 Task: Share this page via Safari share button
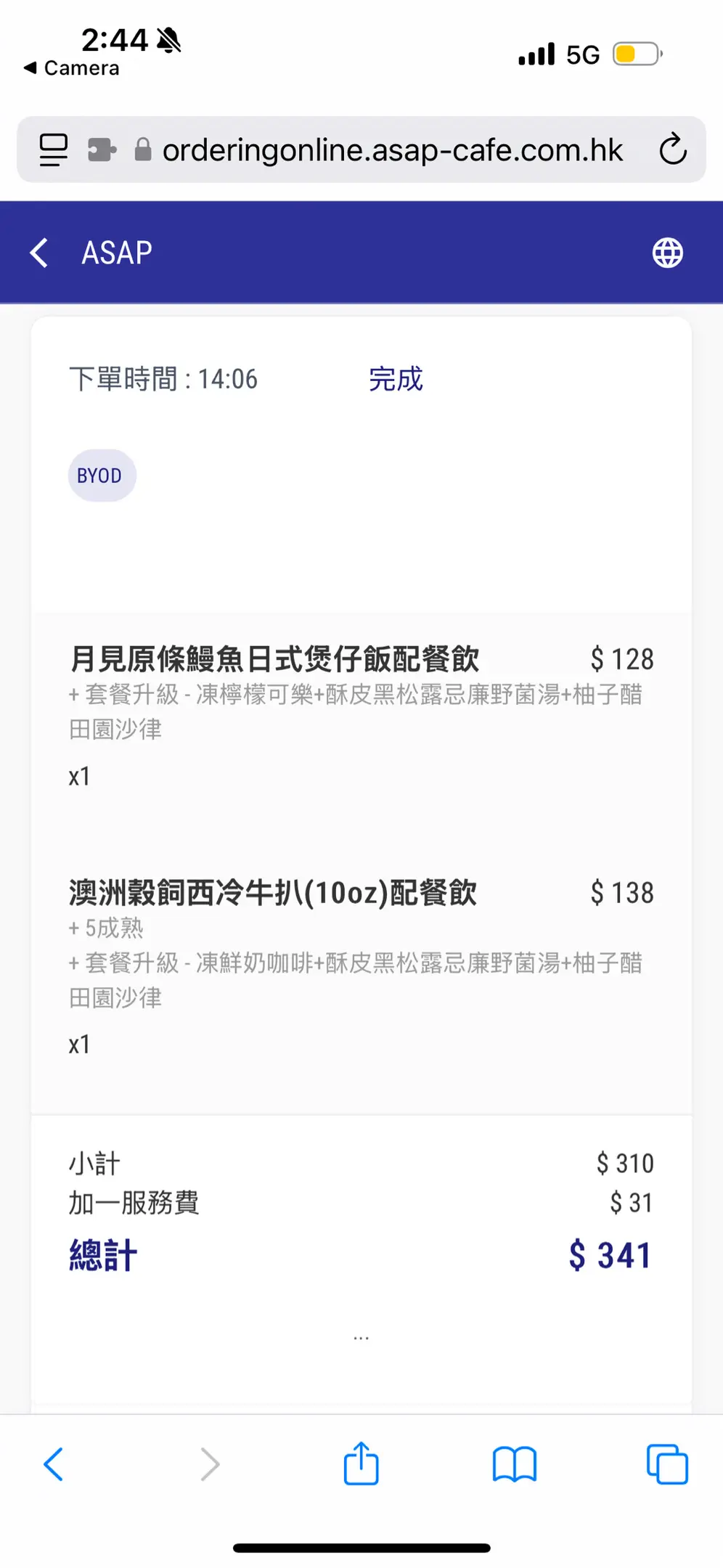click(x=361, y=1463)
